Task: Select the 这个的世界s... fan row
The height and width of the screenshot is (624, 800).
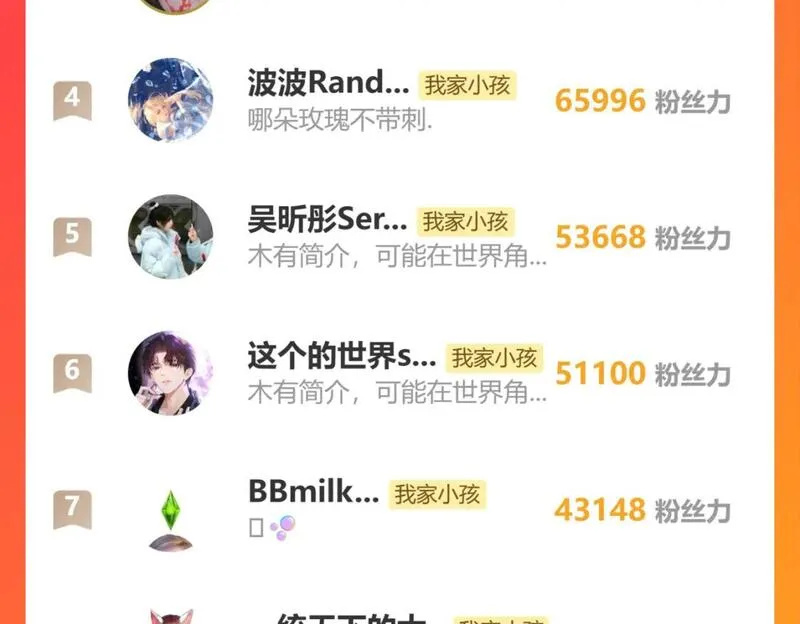Action: [341, 357]
